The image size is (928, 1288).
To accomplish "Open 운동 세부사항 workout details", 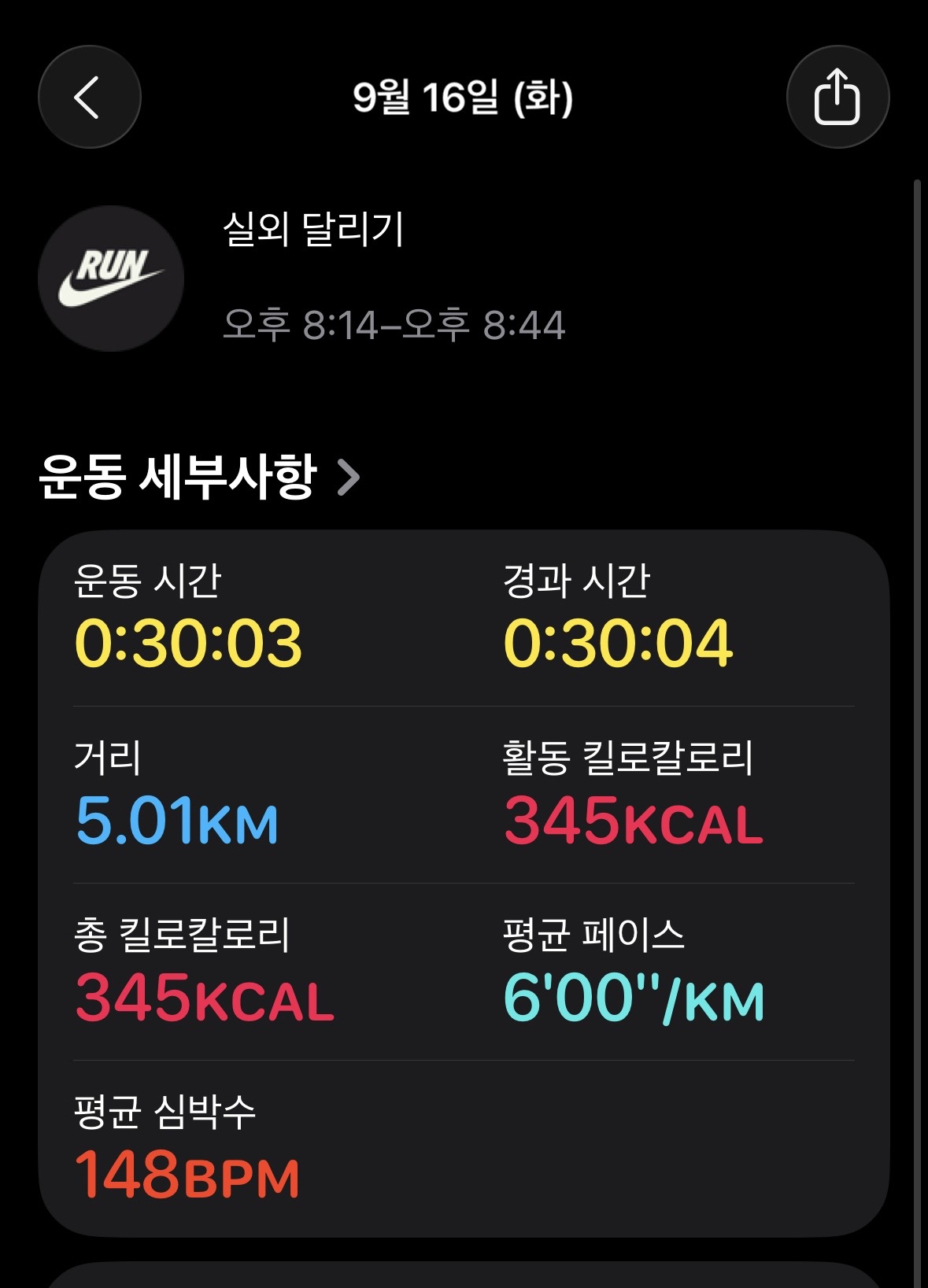I will pyautogui.click(x=199, y=477).
